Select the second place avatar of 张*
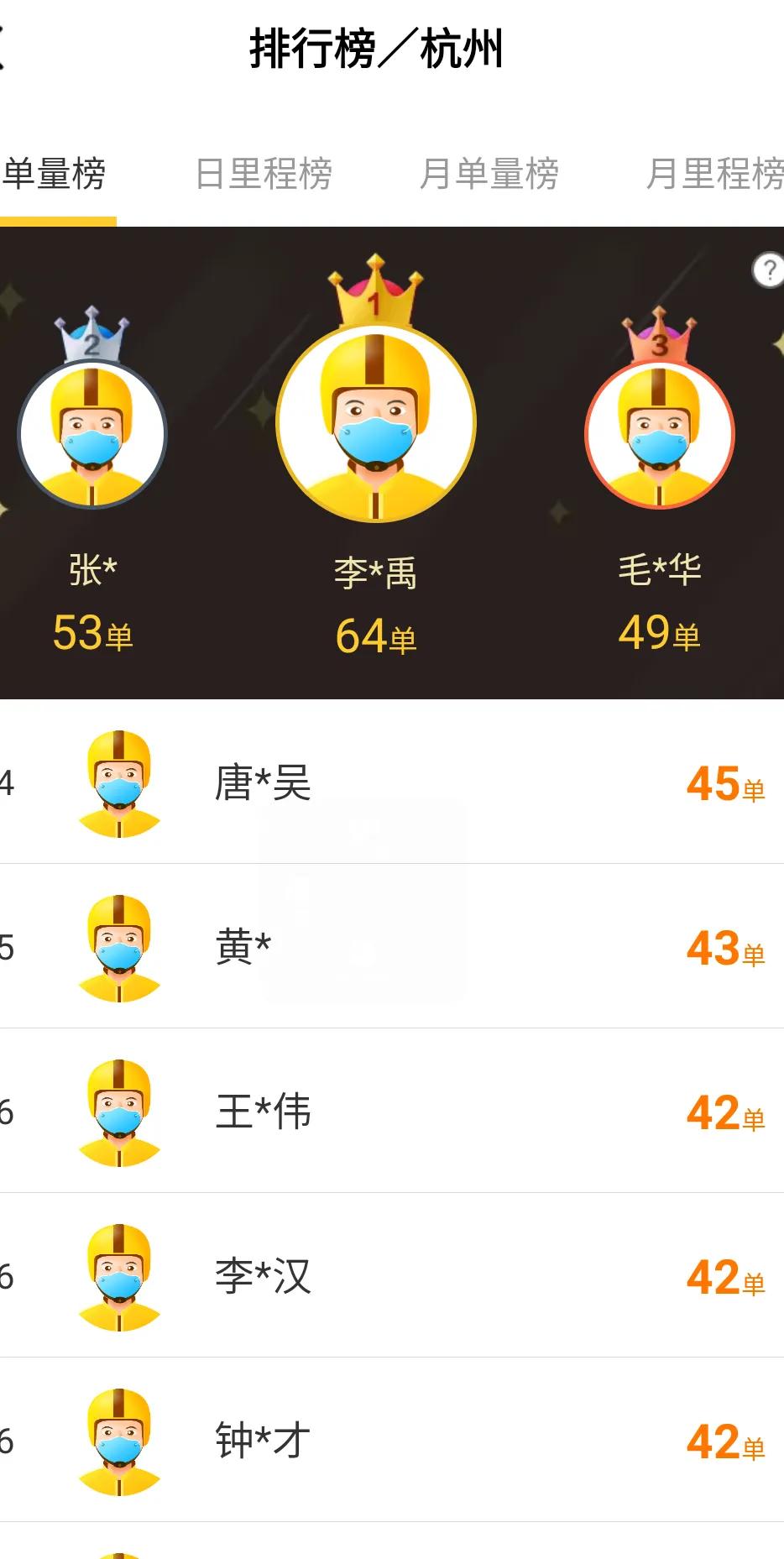The image size is (784, 1559). 94,434
